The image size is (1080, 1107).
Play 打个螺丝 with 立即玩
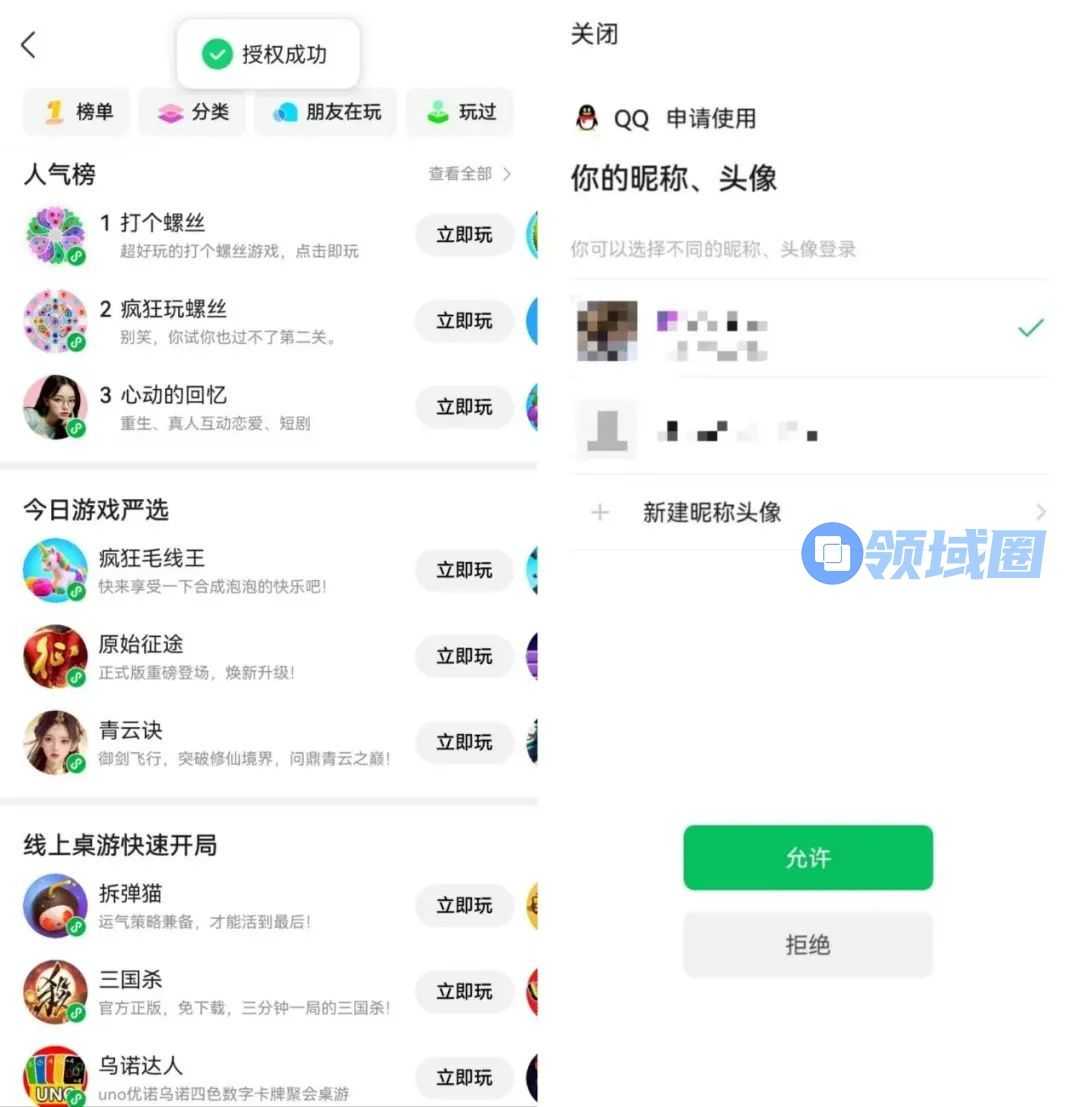pyautogui.click(x=464, y=235)
